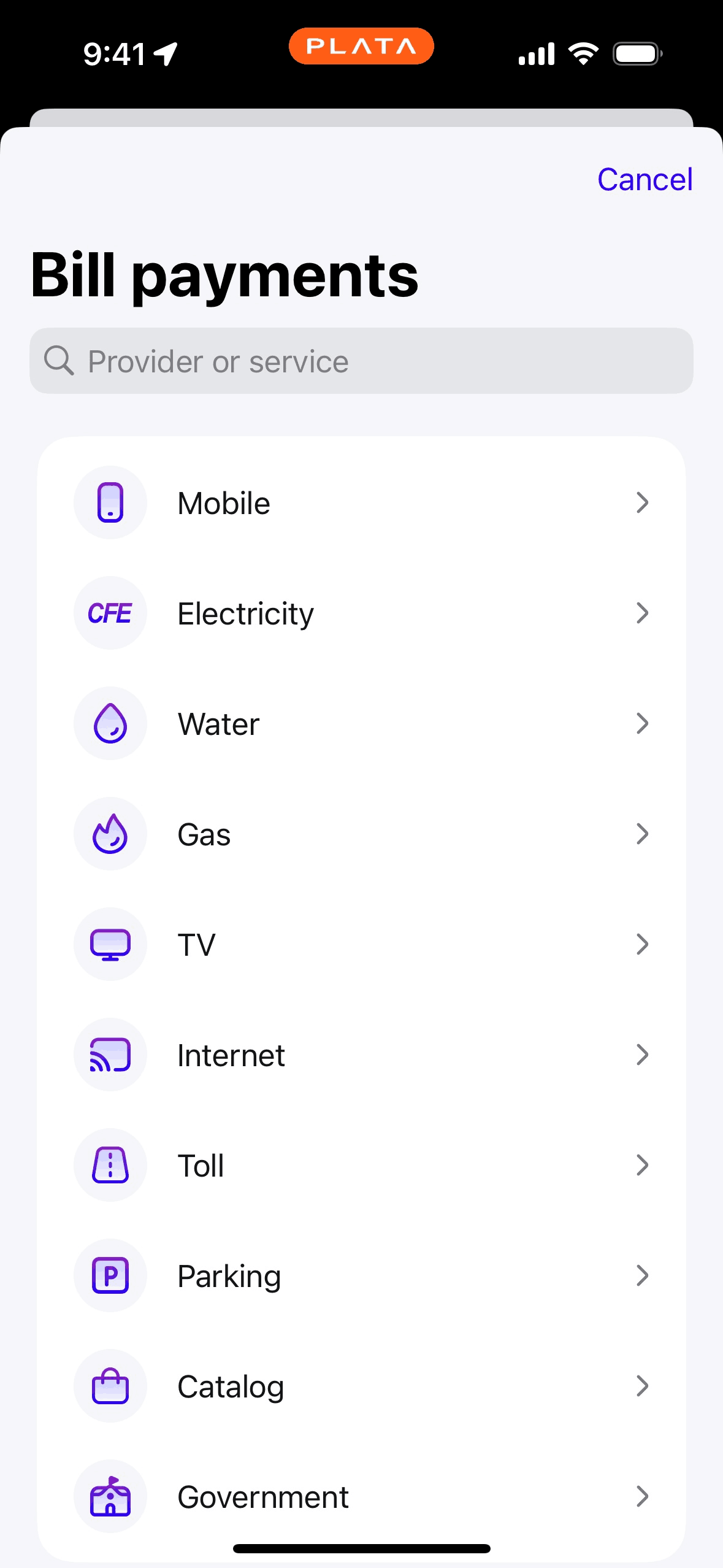Open the TV payments row

[x=361, y=945]
